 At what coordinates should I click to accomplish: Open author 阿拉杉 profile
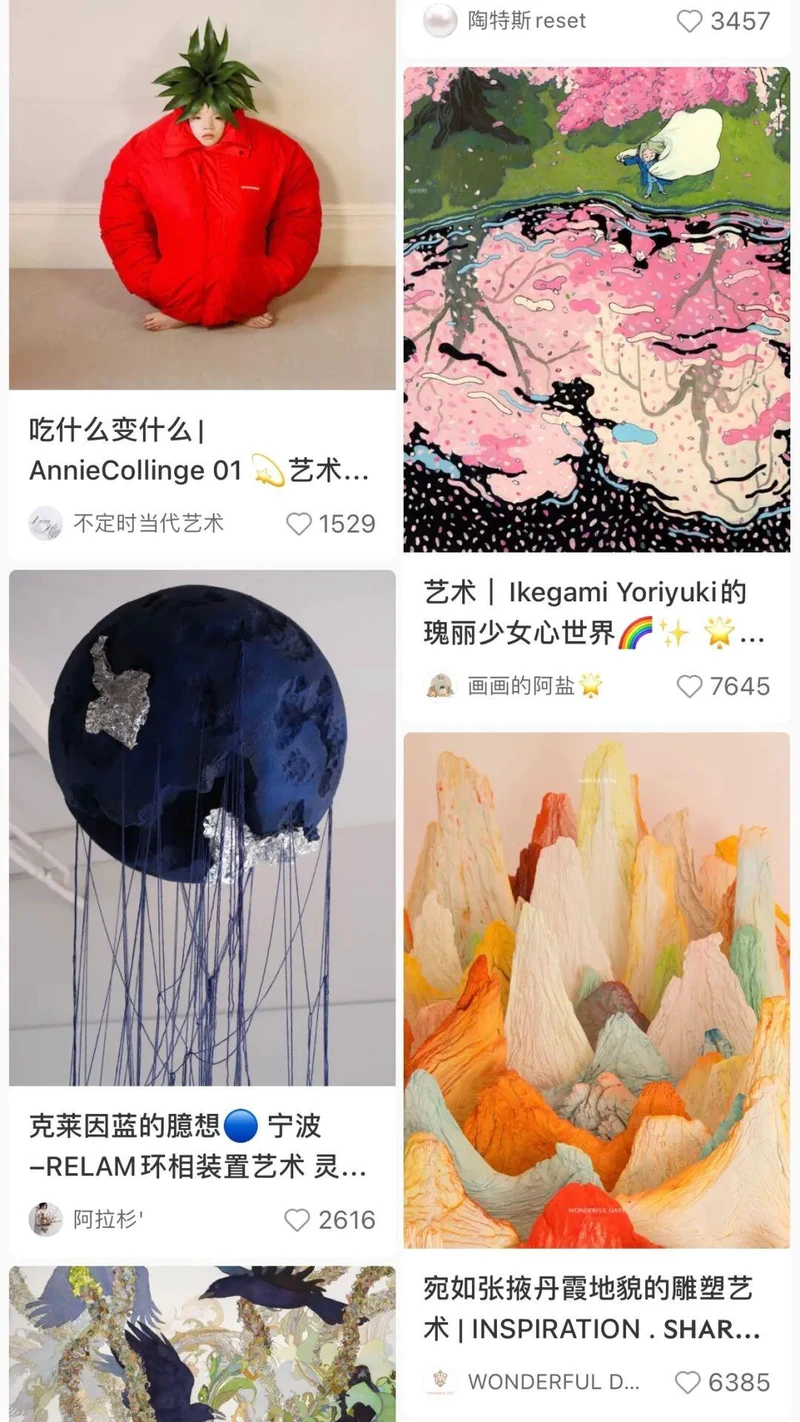point(87,1220)
